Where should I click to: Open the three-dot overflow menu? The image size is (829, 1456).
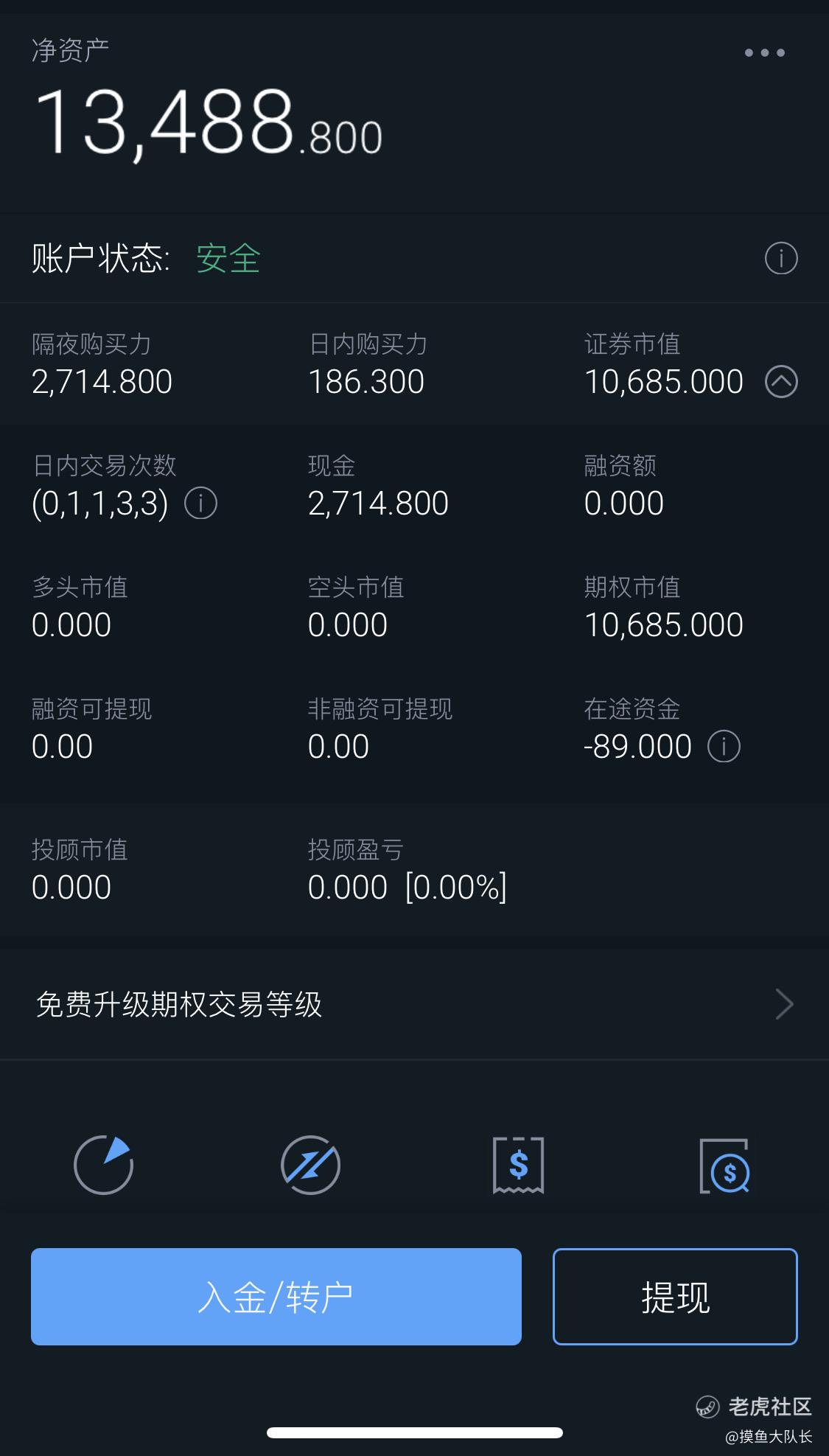click(x=764, y=52)
